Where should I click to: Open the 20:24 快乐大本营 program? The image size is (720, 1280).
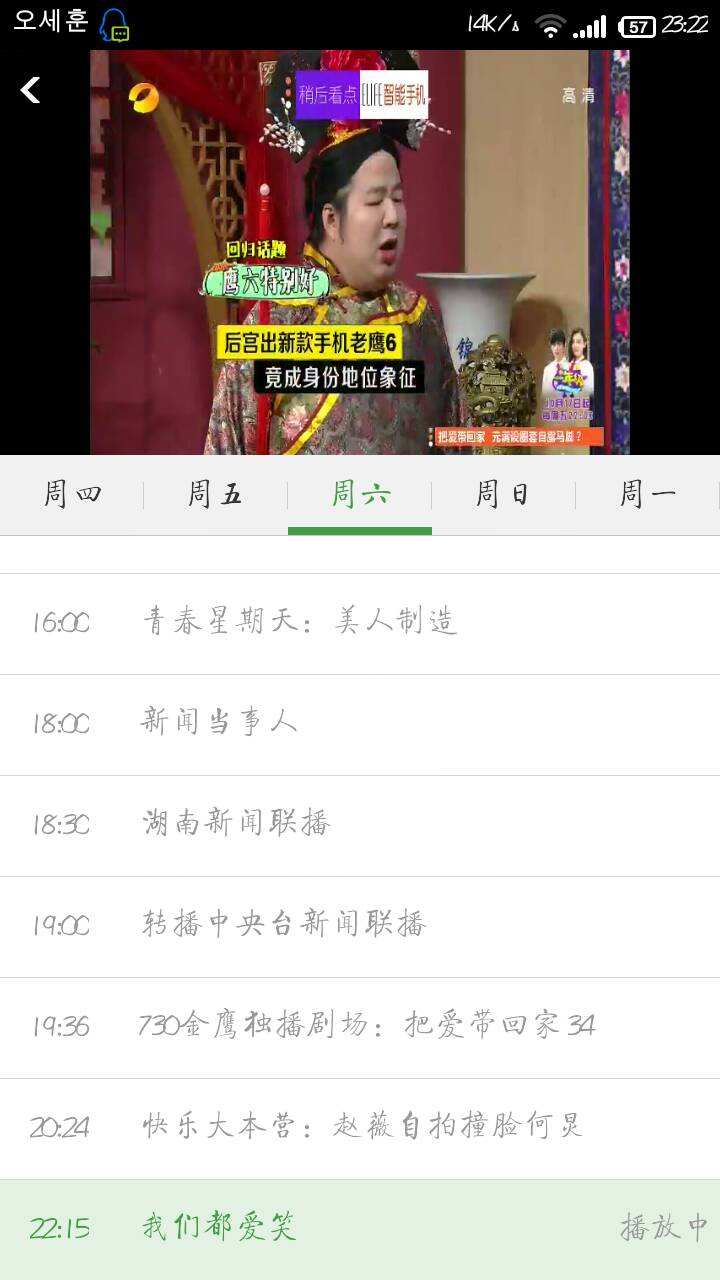360,1128
